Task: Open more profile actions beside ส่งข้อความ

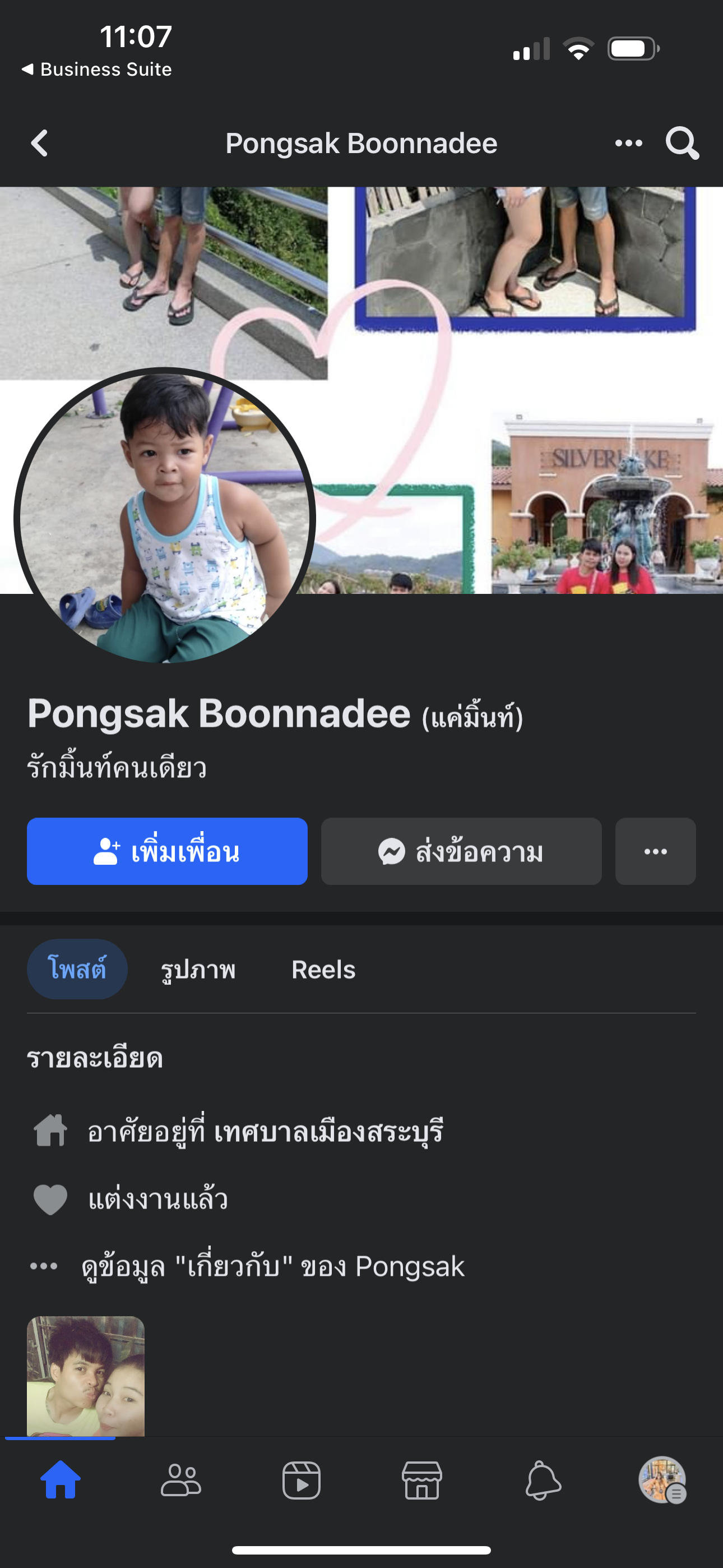Action: [655, 851]
